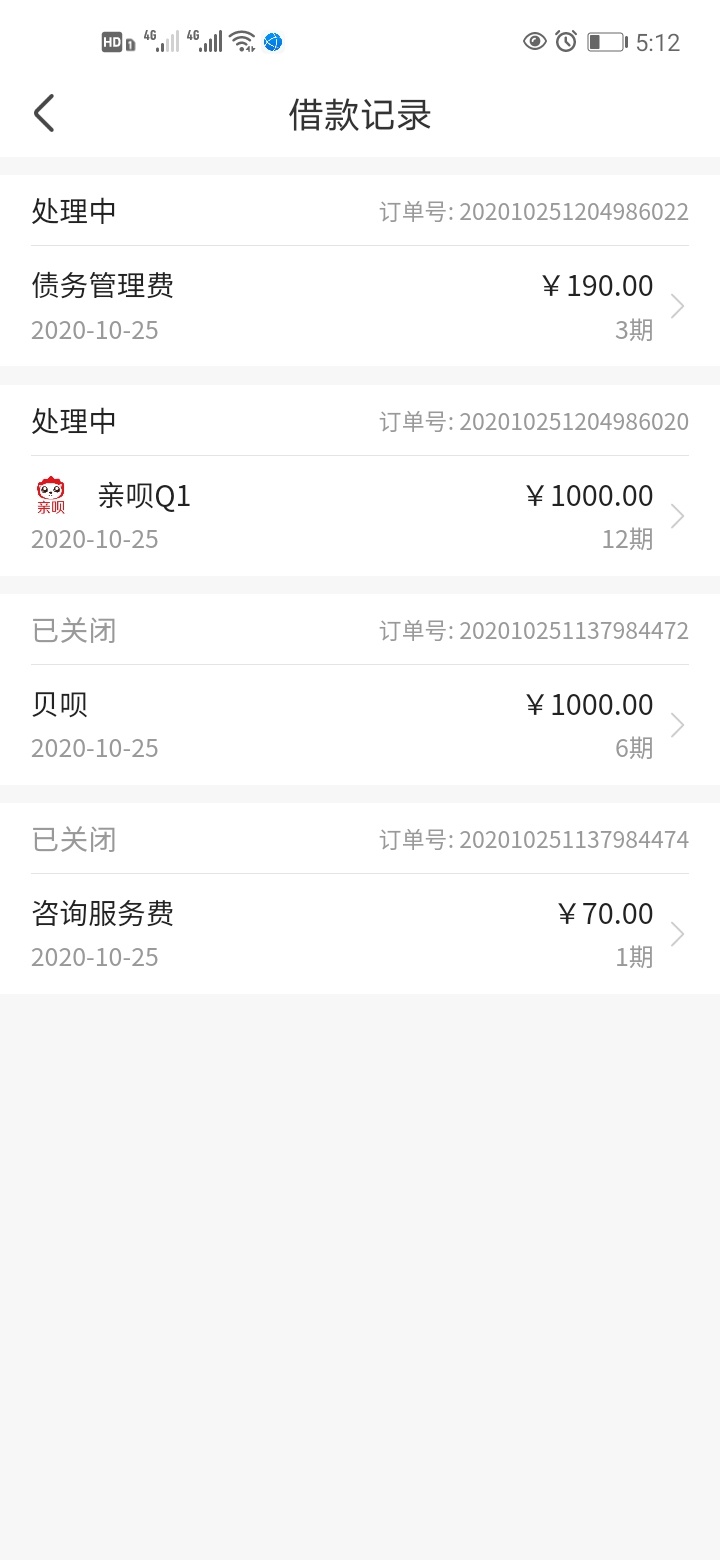Image resolution: width=720 pixels, height=1560 pixels.
Task: View the closed 贝呗 ¥1000.00 record
Action: (360, 725)
